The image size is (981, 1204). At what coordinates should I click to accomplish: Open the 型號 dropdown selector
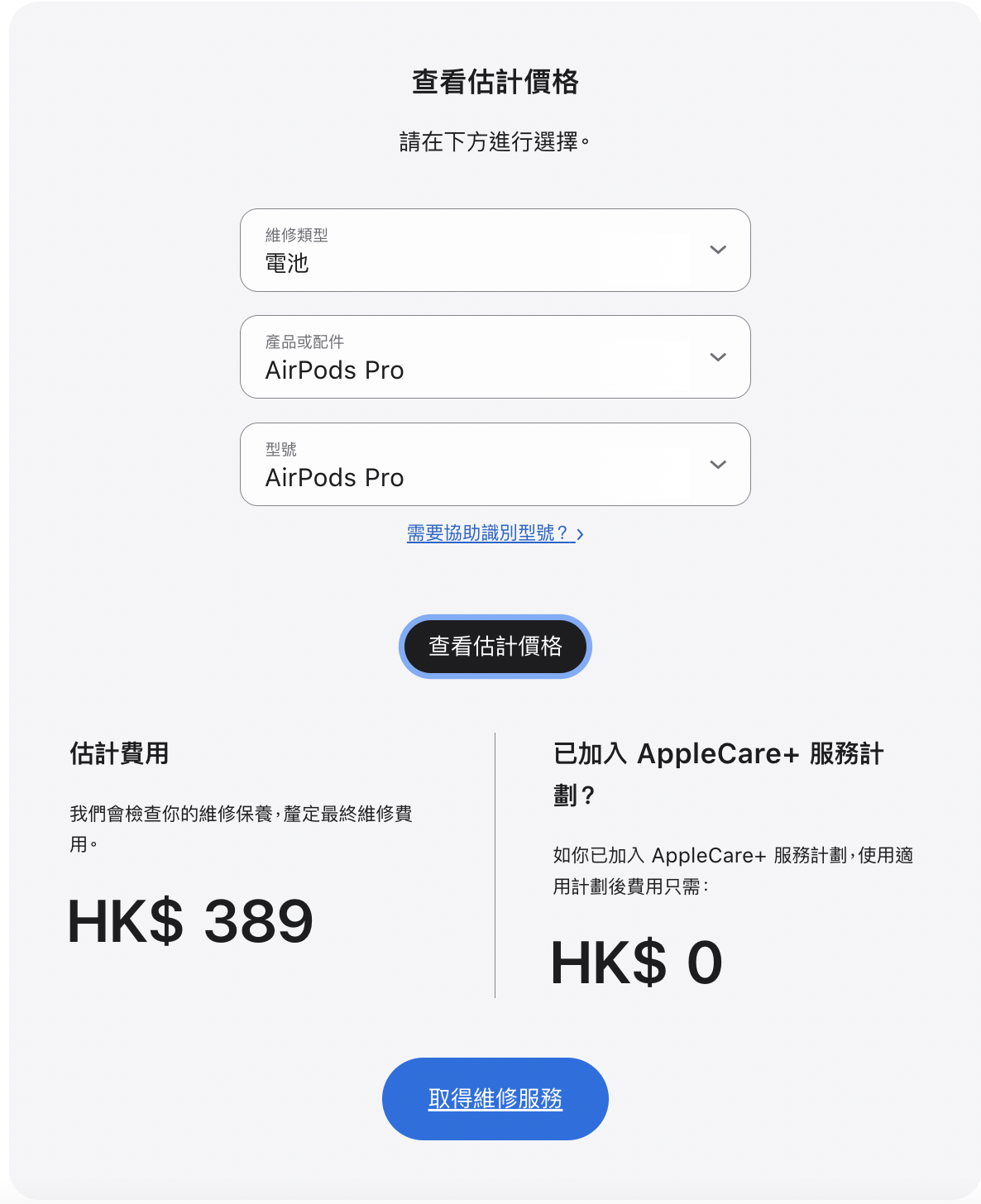495,464
